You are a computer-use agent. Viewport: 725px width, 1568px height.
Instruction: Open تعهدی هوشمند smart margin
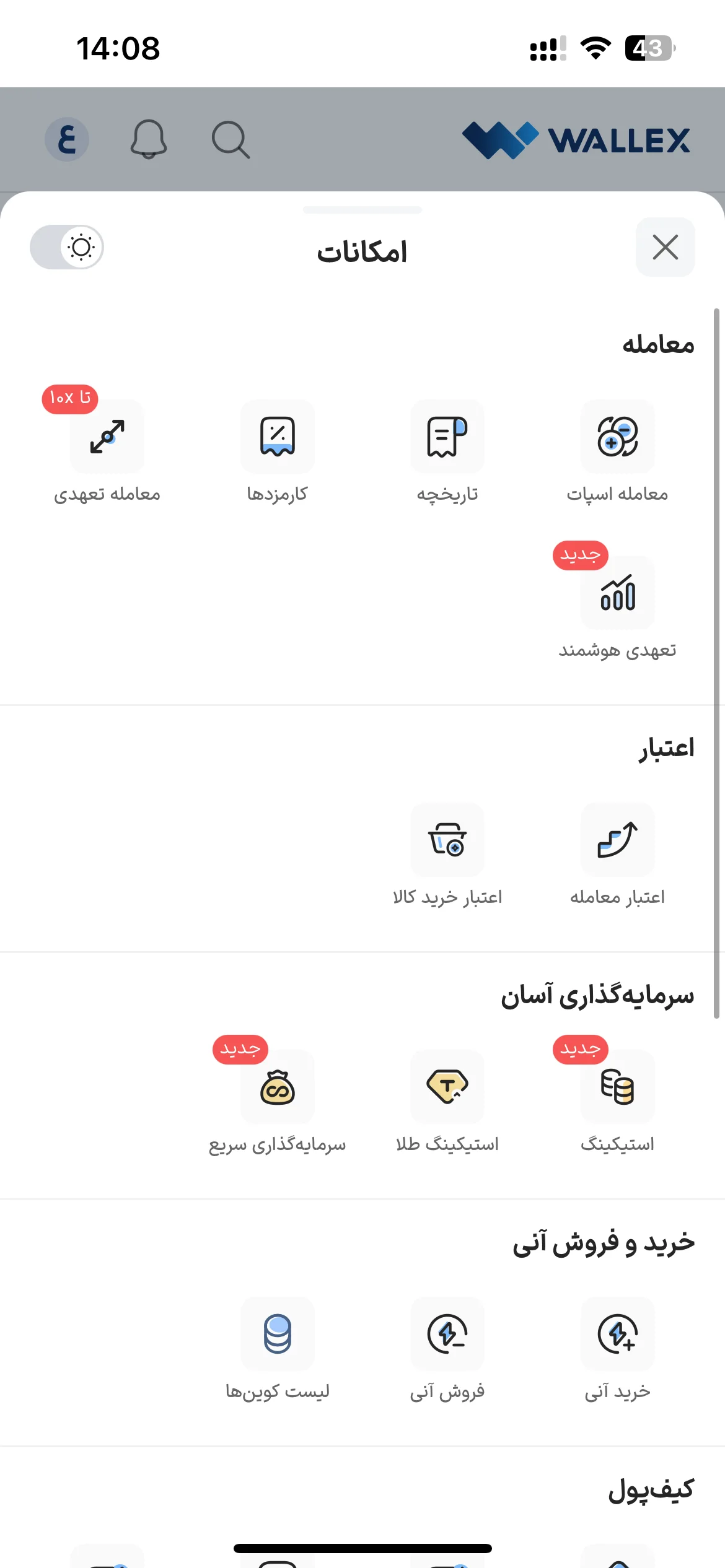[617, 608]
